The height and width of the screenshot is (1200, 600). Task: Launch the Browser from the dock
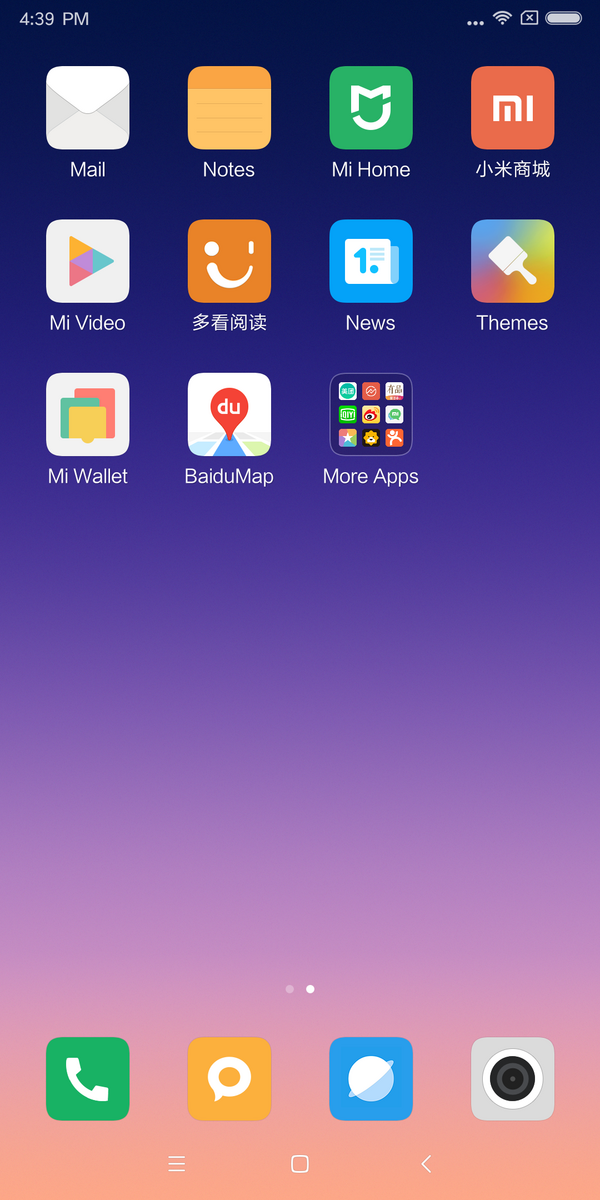371,1078
